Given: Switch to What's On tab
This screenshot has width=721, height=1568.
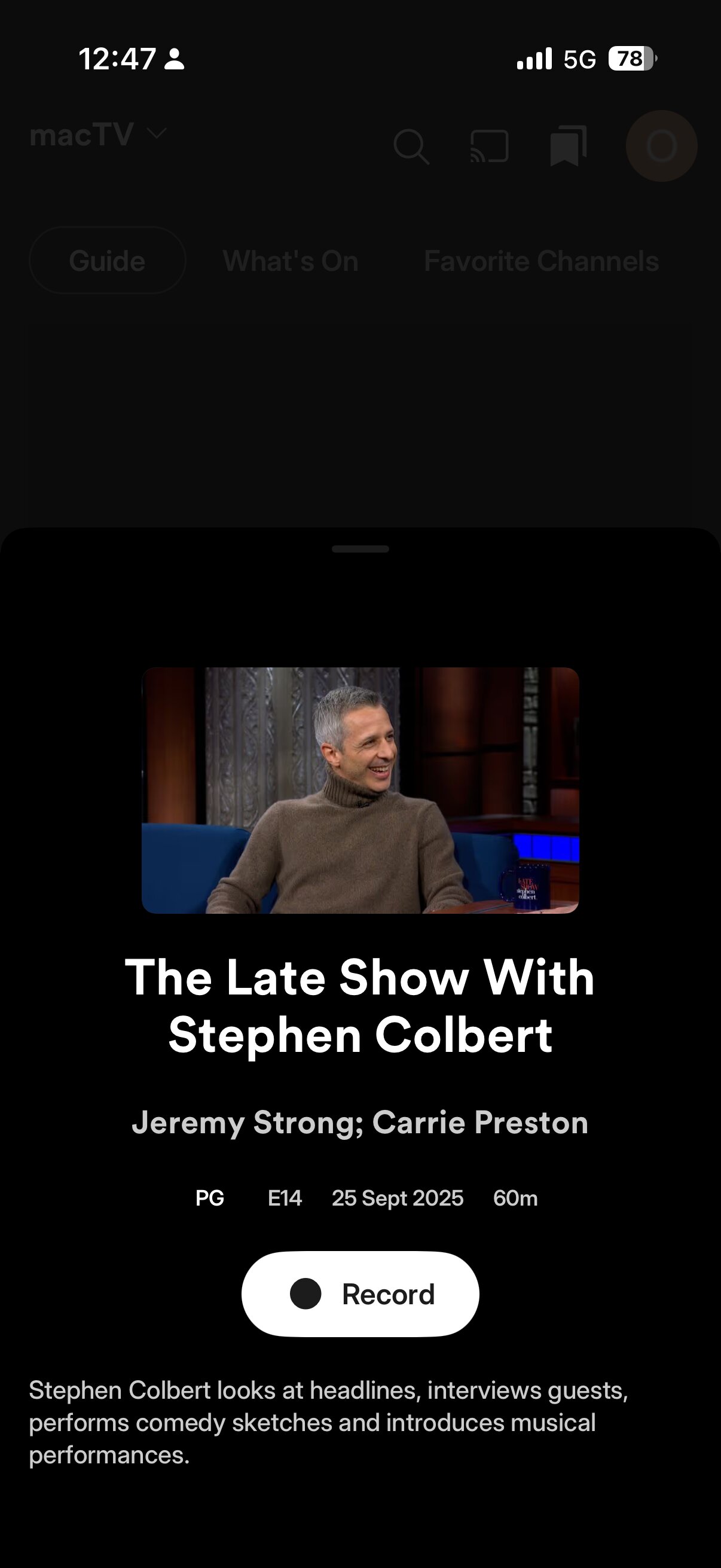Looking at the screenshot, I should click(x=290, y=261).
